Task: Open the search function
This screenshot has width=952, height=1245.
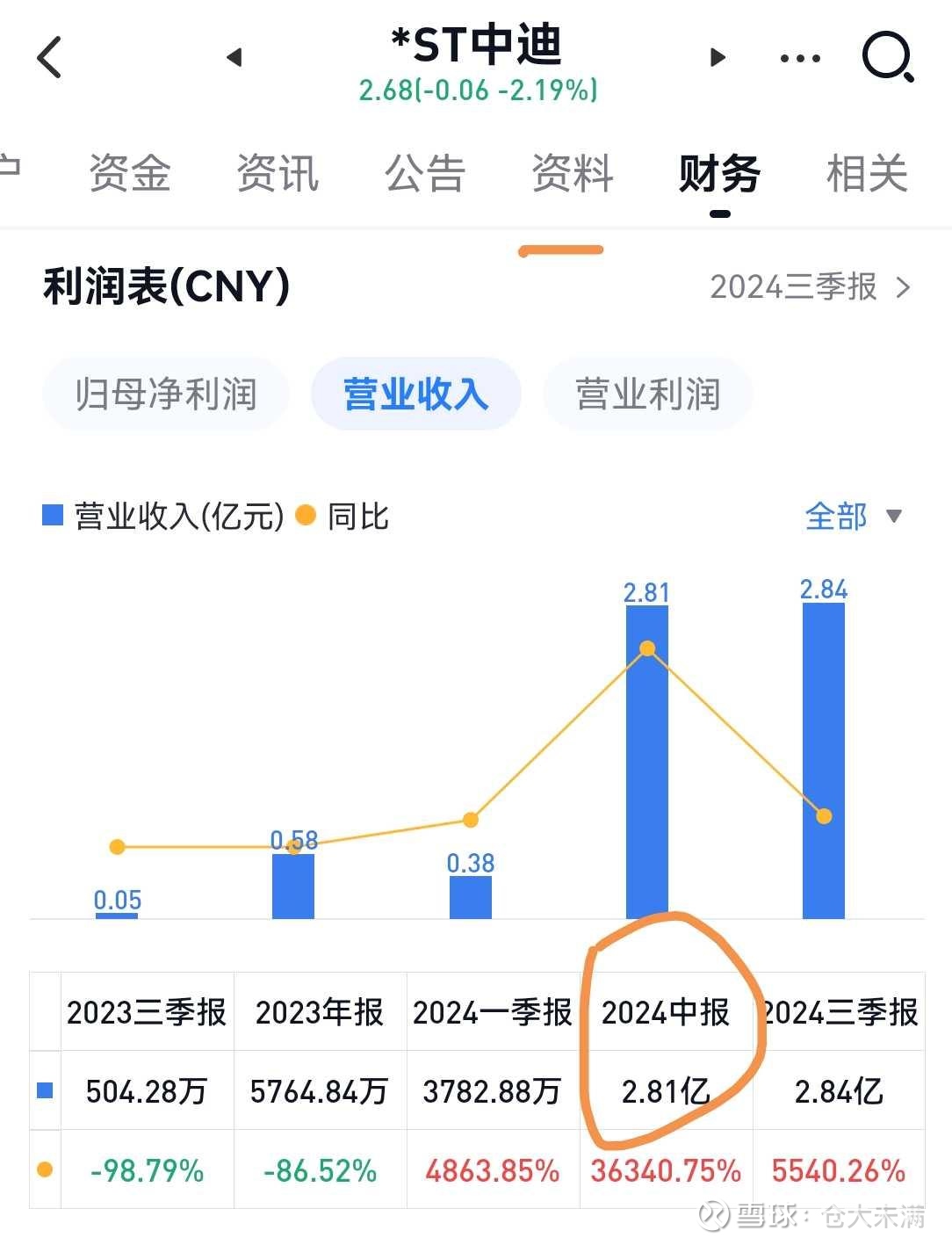Action: pos(887,57)
